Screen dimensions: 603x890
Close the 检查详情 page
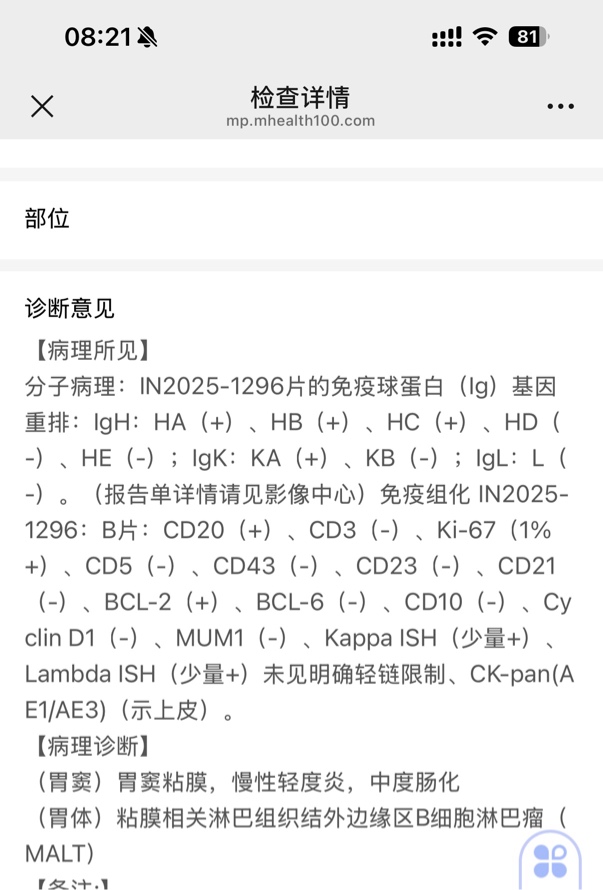(x=42, y=106)
